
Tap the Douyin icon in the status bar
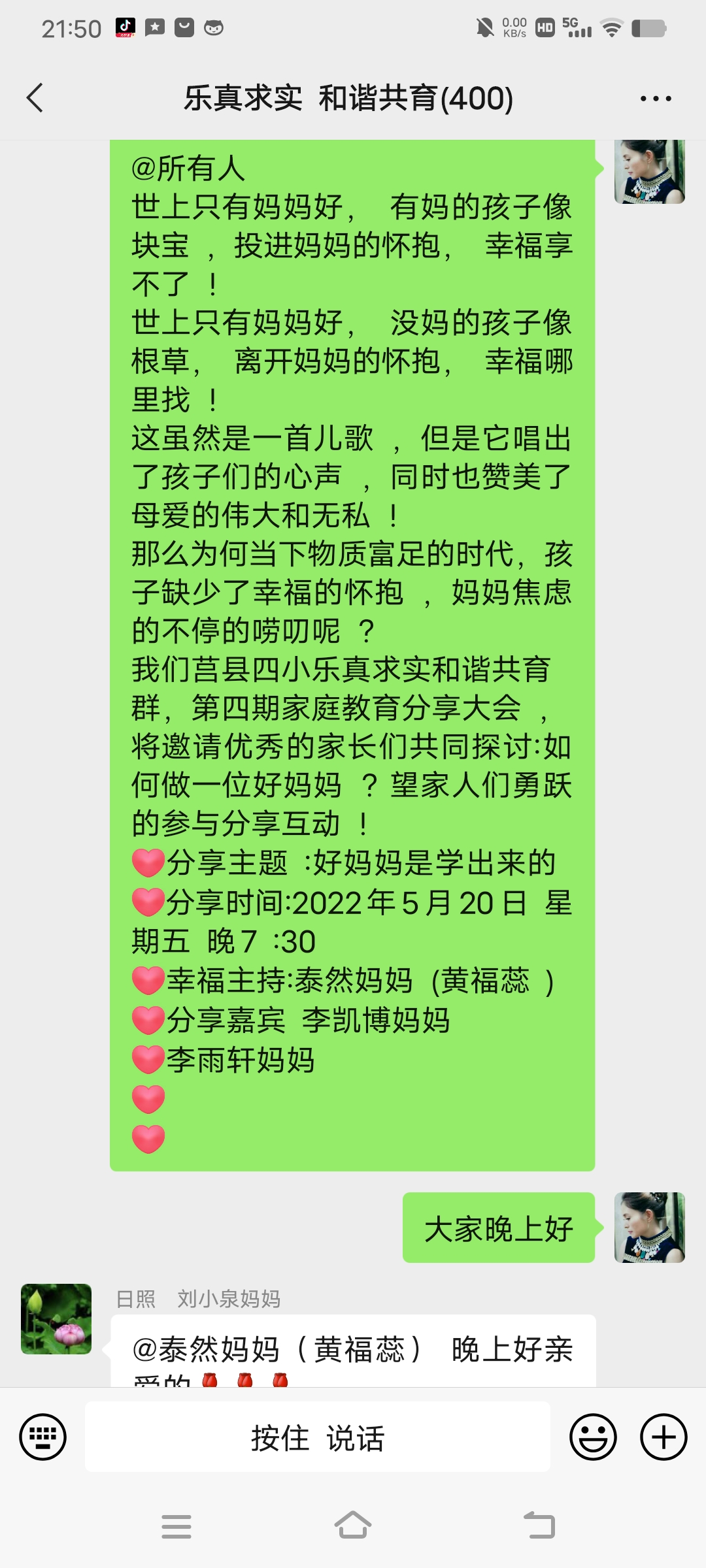126,26
